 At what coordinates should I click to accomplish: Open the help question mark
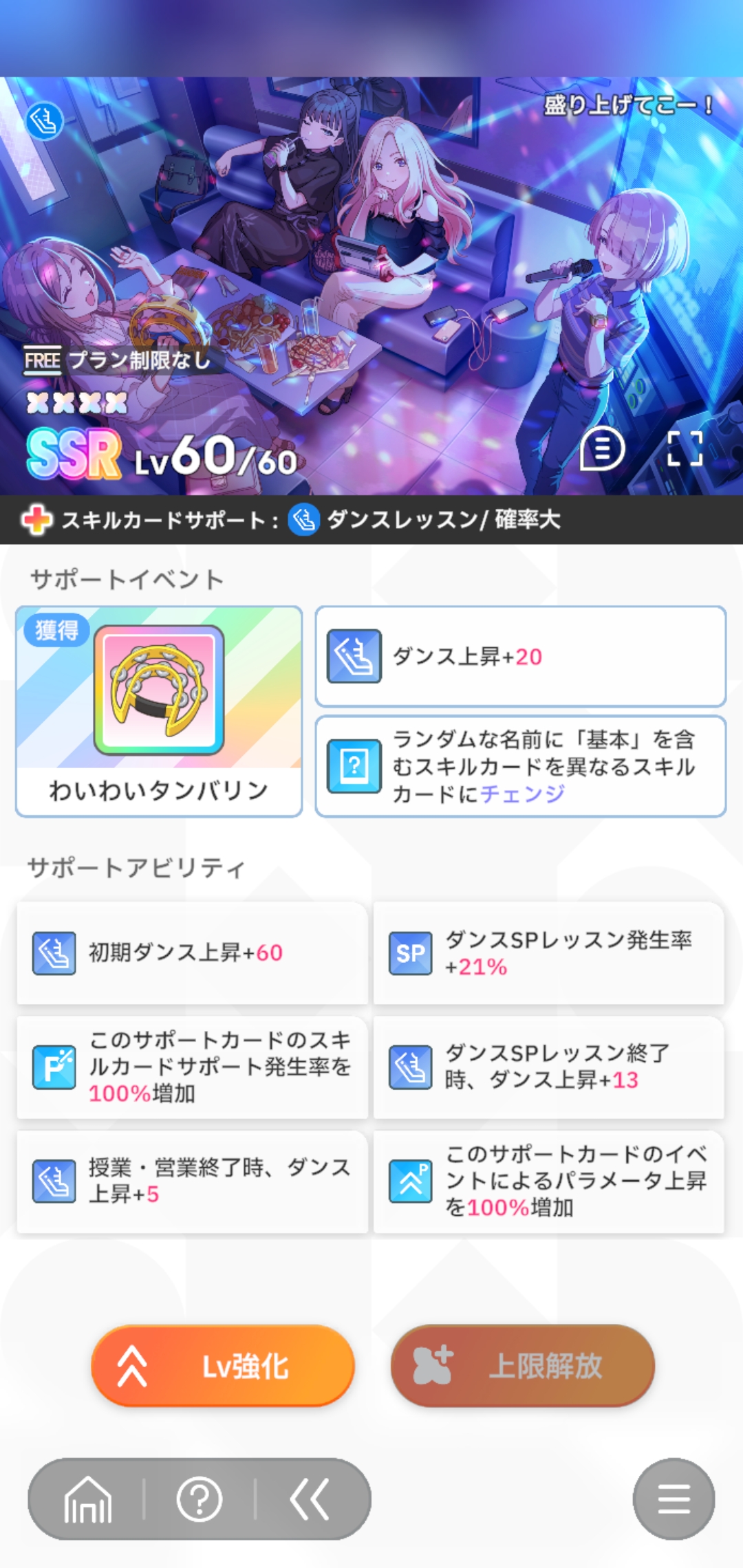coord(200,1499)
